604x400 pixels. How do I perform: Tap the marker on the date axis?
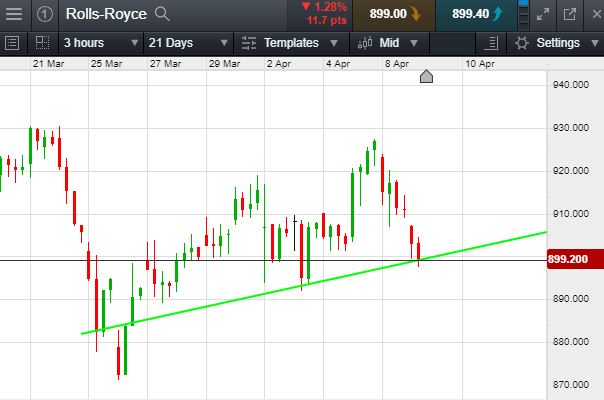tap(426, 77)
